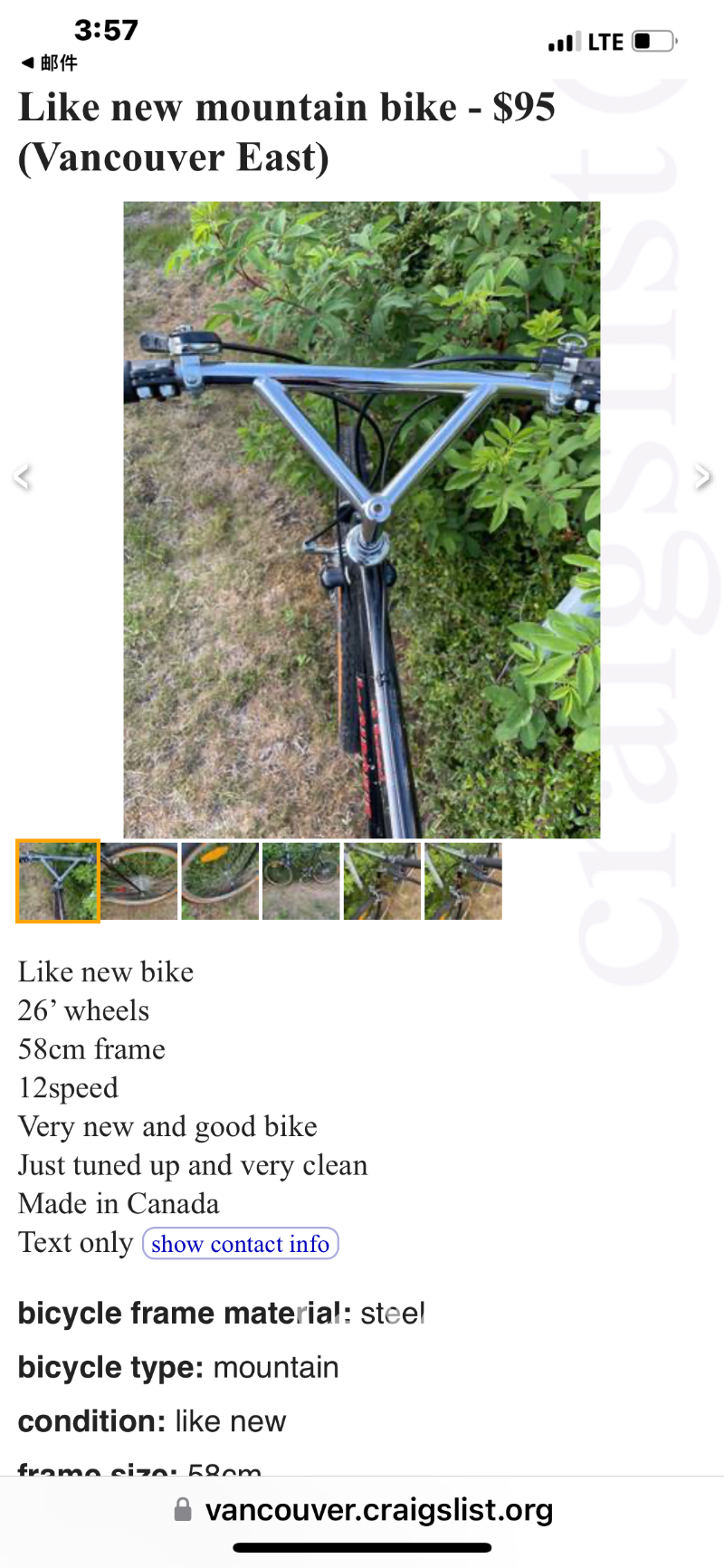This screenshot has height=1568, width=724.
Task: Select the first handlebar thumbnail
Action: [58, 881]
